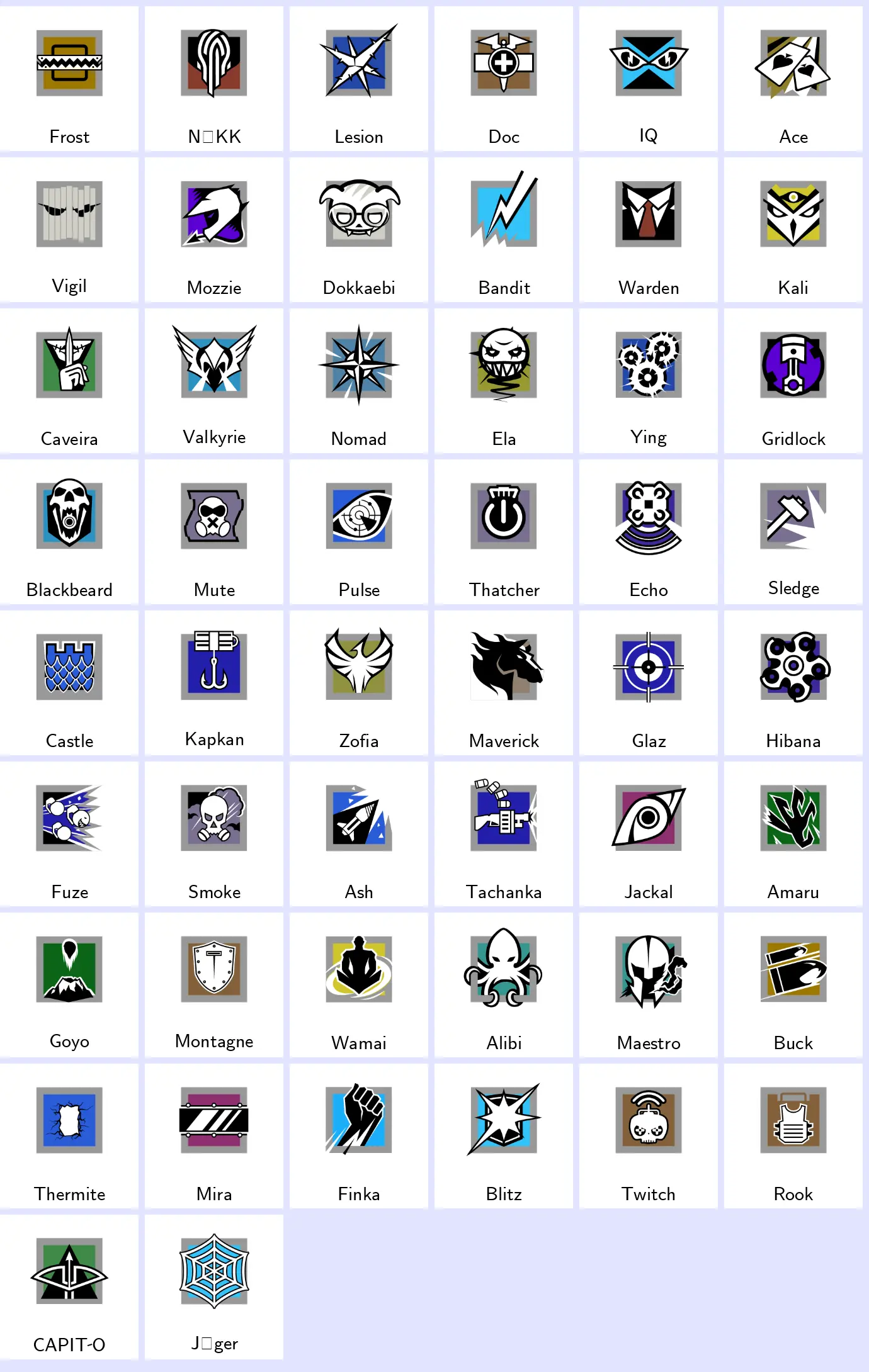Select the Thatcher operator

click(x=504, y=532)
